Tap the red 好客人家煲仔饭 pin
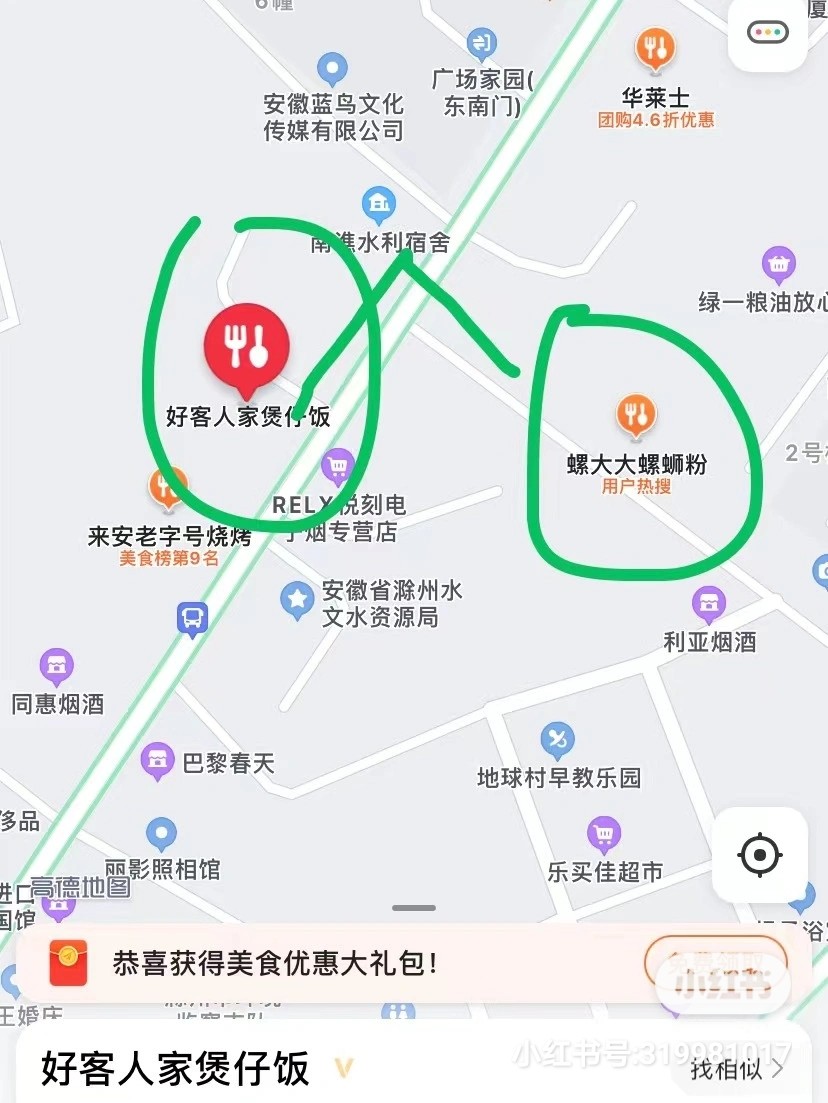The image size is (828, 1103). [246, 346]
